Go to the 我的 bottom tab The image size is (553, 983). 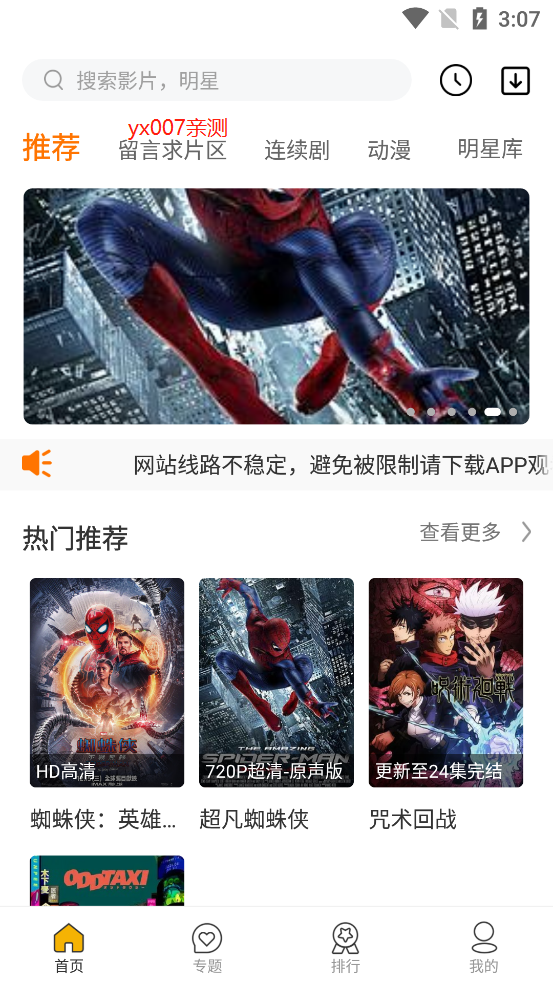tap(484, 947)
